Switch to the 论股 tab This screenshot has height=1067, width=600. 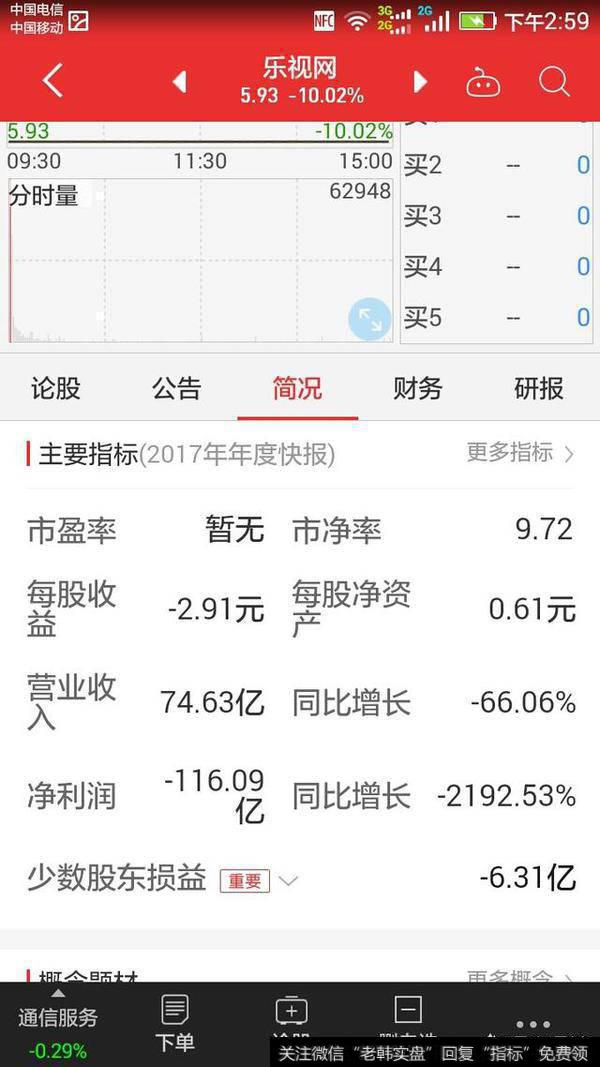click(x=56, y=389)
